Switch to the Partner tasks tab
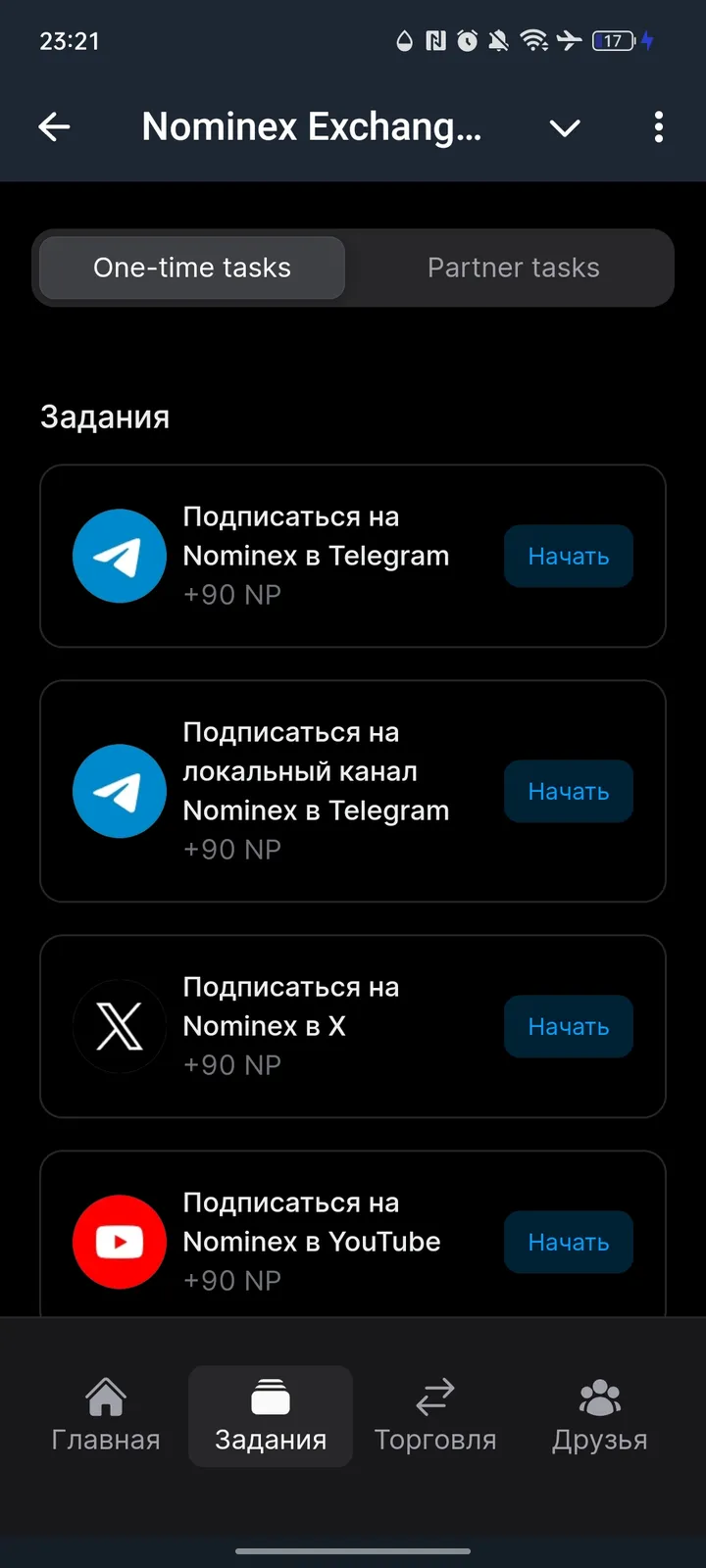This screenshot has height=1568, width=706. (513, 268)
